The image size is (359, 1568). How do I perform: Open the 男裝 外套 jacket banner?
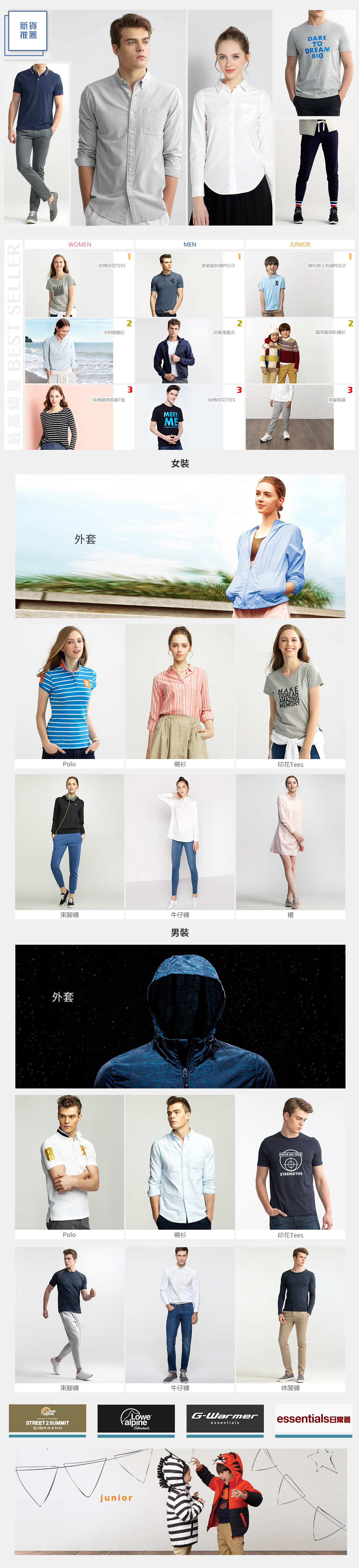coord(180,1016)
